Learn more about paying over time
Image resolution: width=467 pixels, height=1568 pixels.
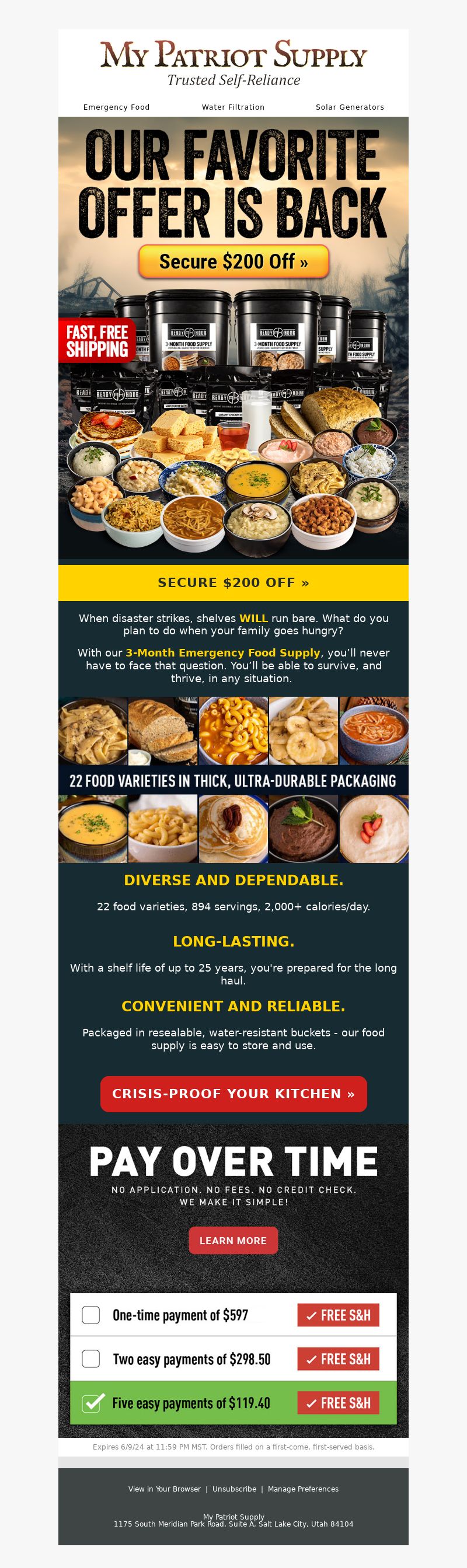[233, 1241]
